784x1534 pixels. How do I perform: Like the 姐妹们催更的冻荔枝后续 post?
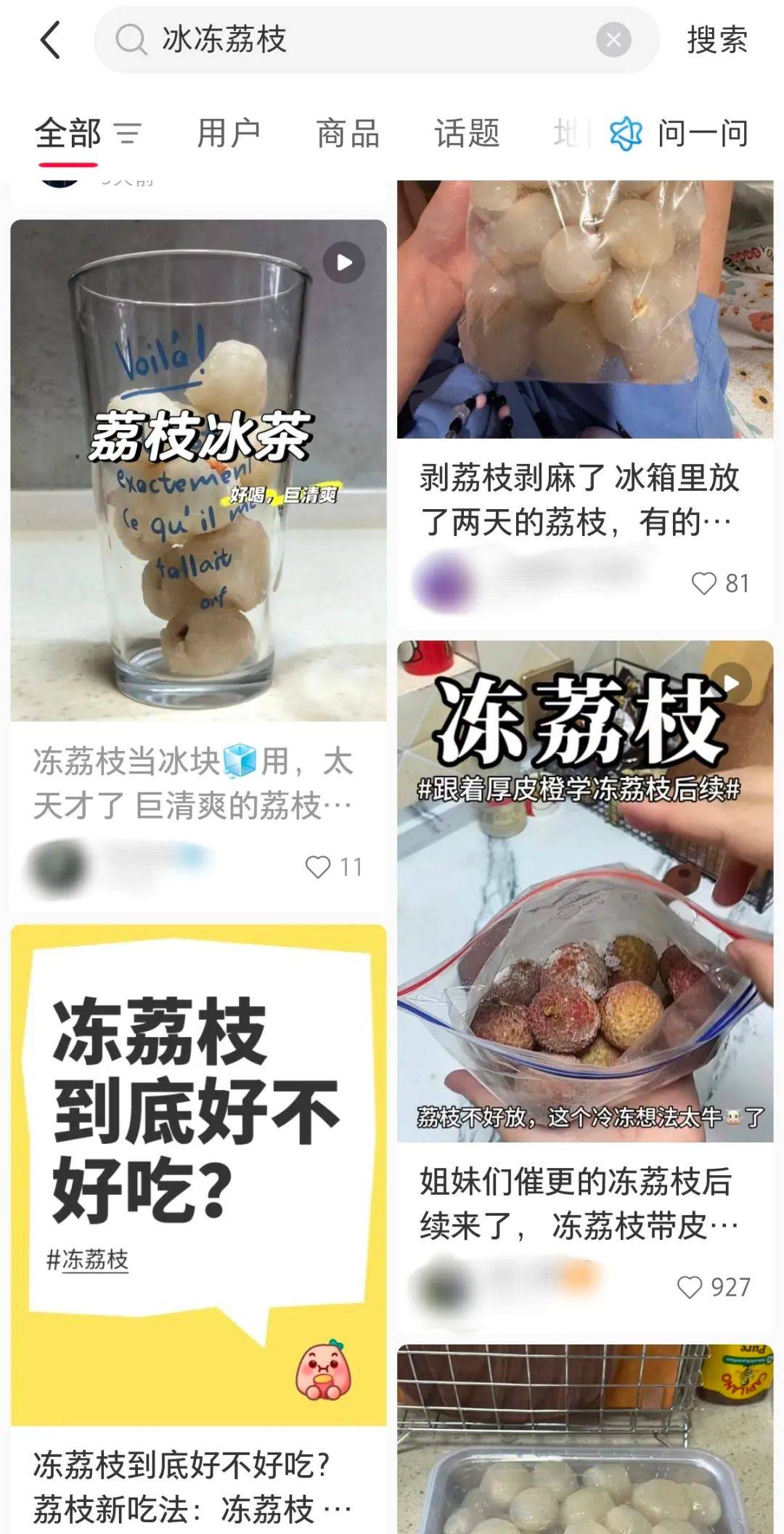coord(690,1286)
